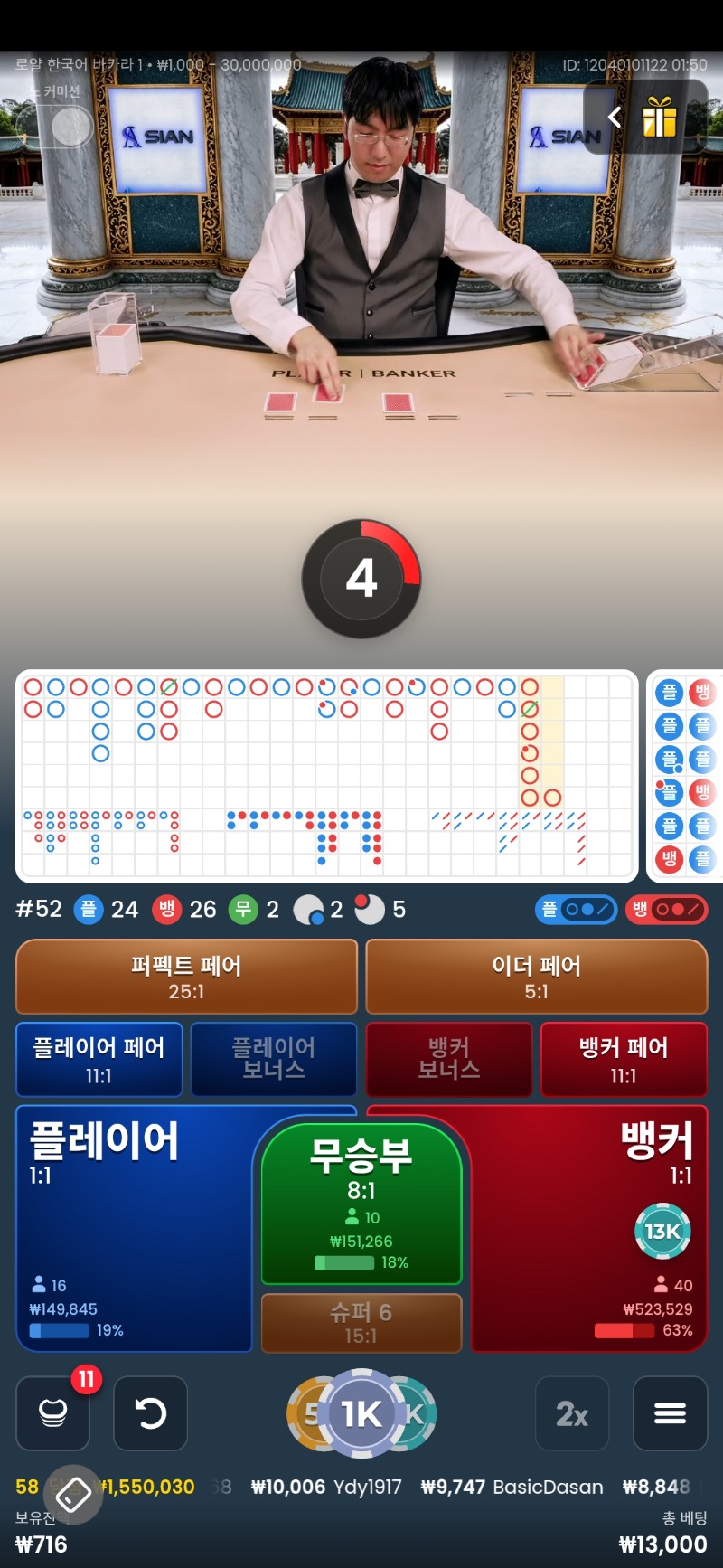Tap the 플 next-round prediction indicator

576,909
